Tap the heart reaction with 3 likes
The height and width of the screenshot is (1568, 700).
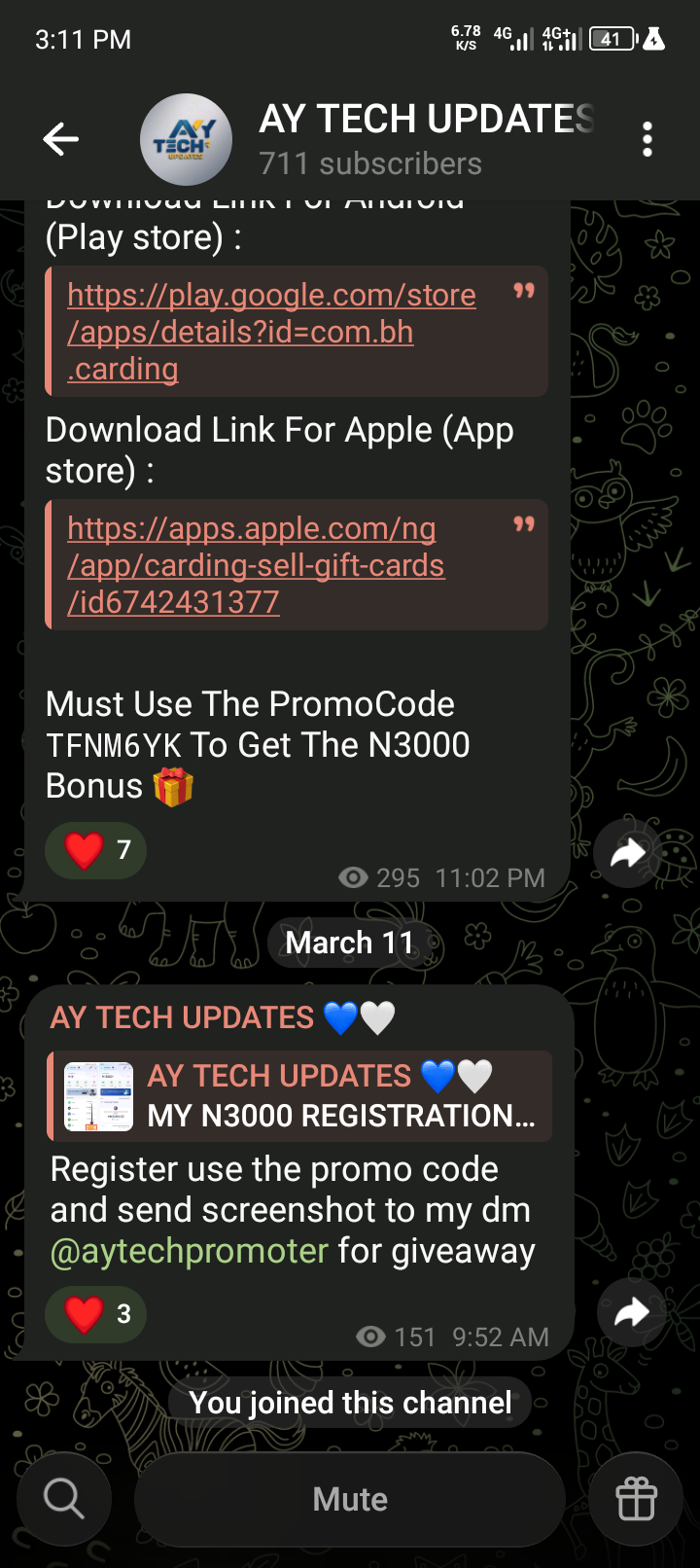pyautogui.click(x=96, y=1314)
